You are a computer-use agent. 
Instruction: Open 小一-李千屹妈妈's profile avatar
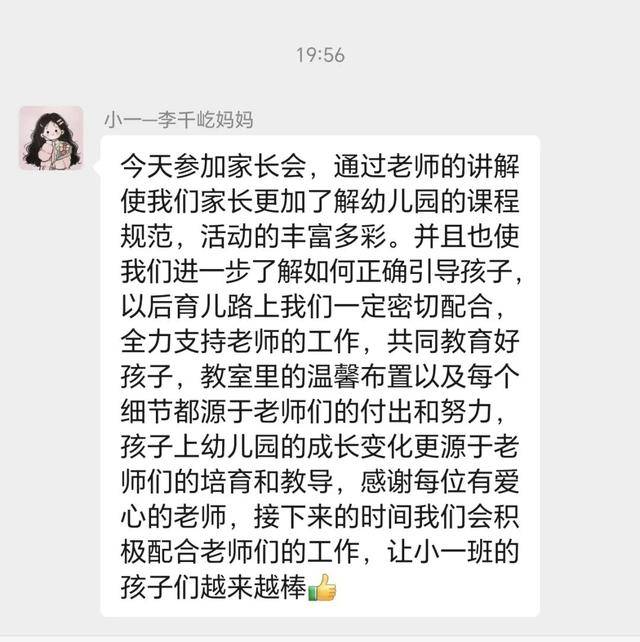click(x=50, y=137)
